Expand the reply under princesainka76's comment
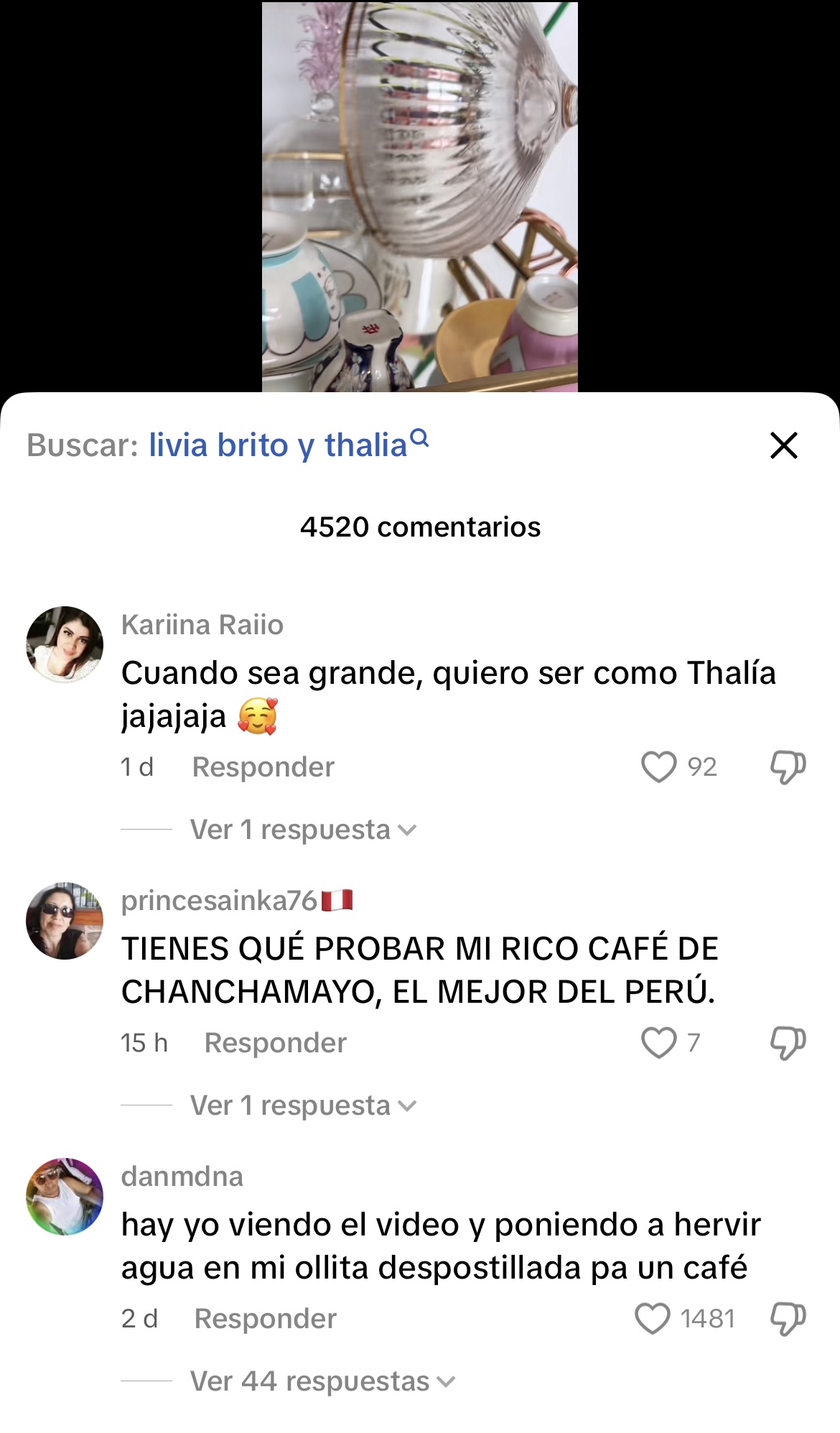This screenshot has height=1433, width=840. [303, 1105]
